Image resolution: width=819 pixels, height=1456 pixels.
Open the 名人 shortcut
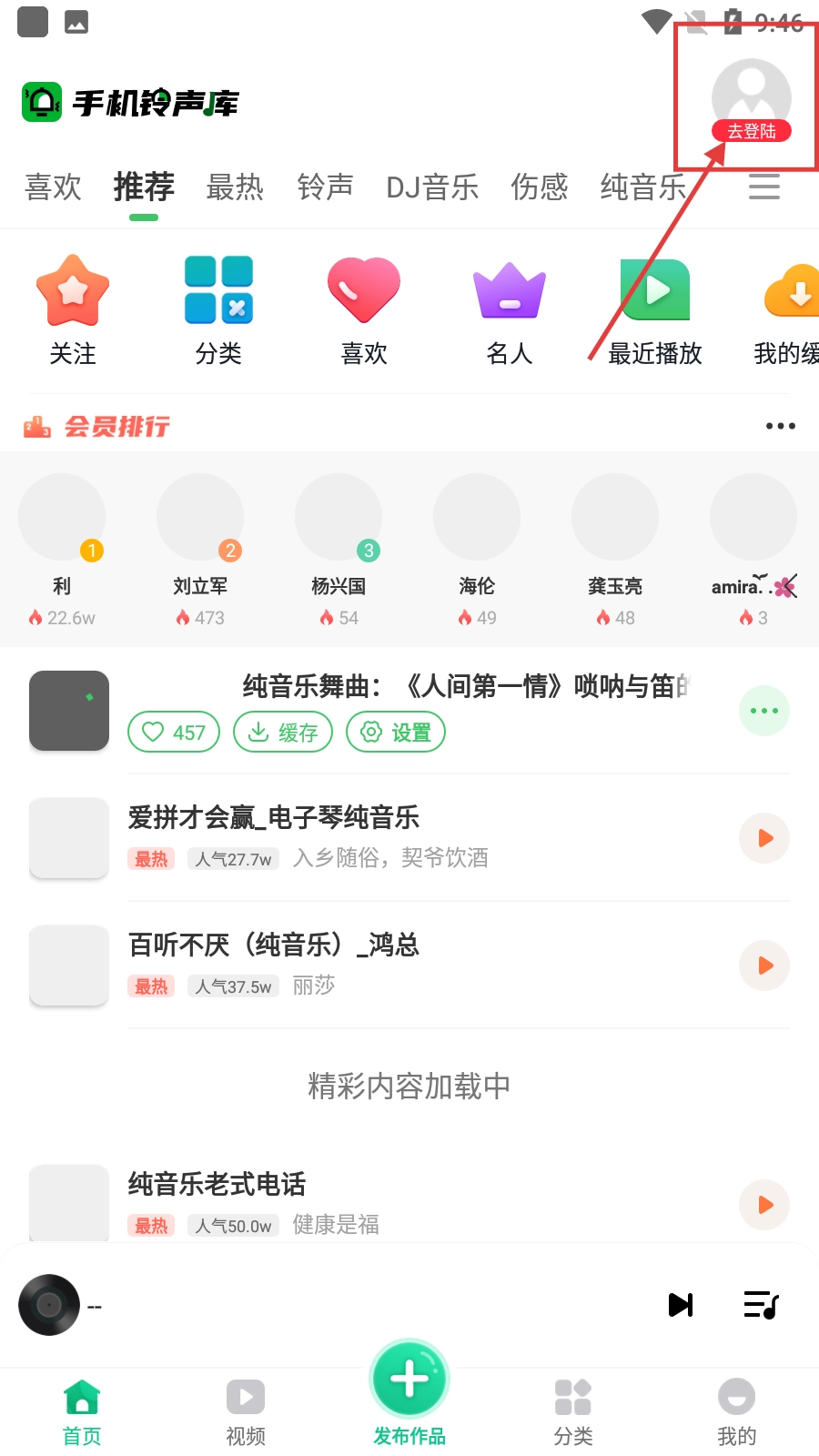(510, 309)
